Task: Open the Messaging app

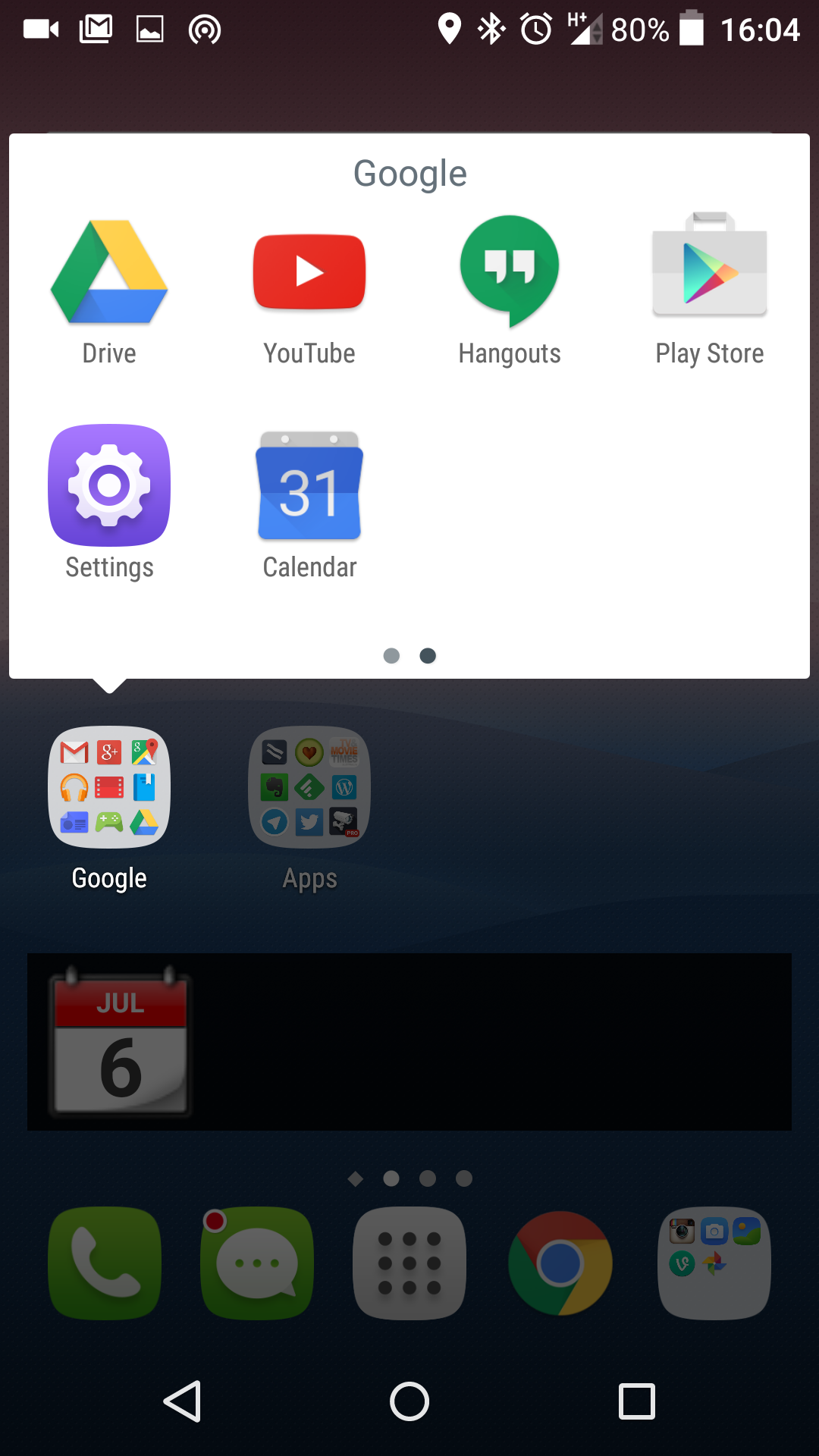Action: pos(257,1263)
